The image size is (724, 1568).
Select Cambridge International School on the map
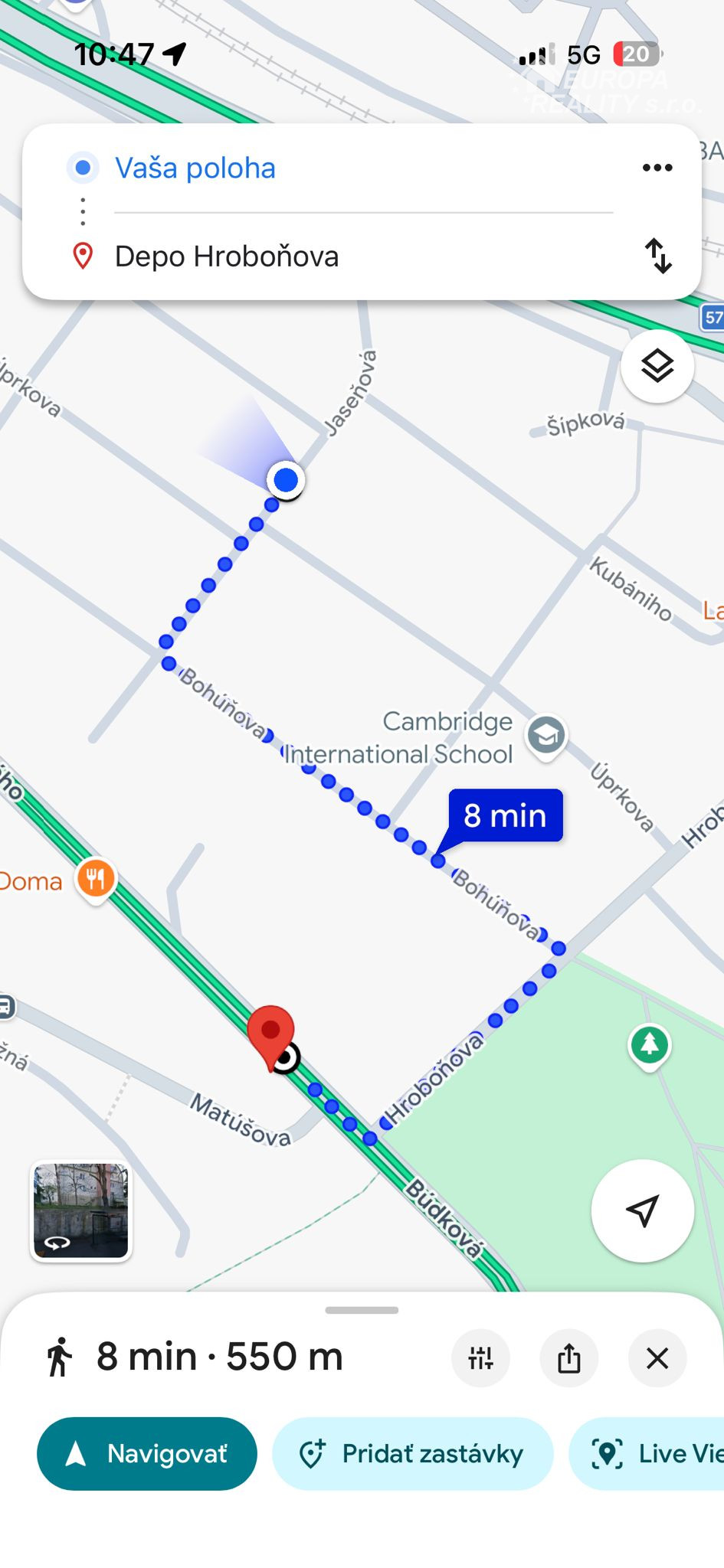coord(545,736)
